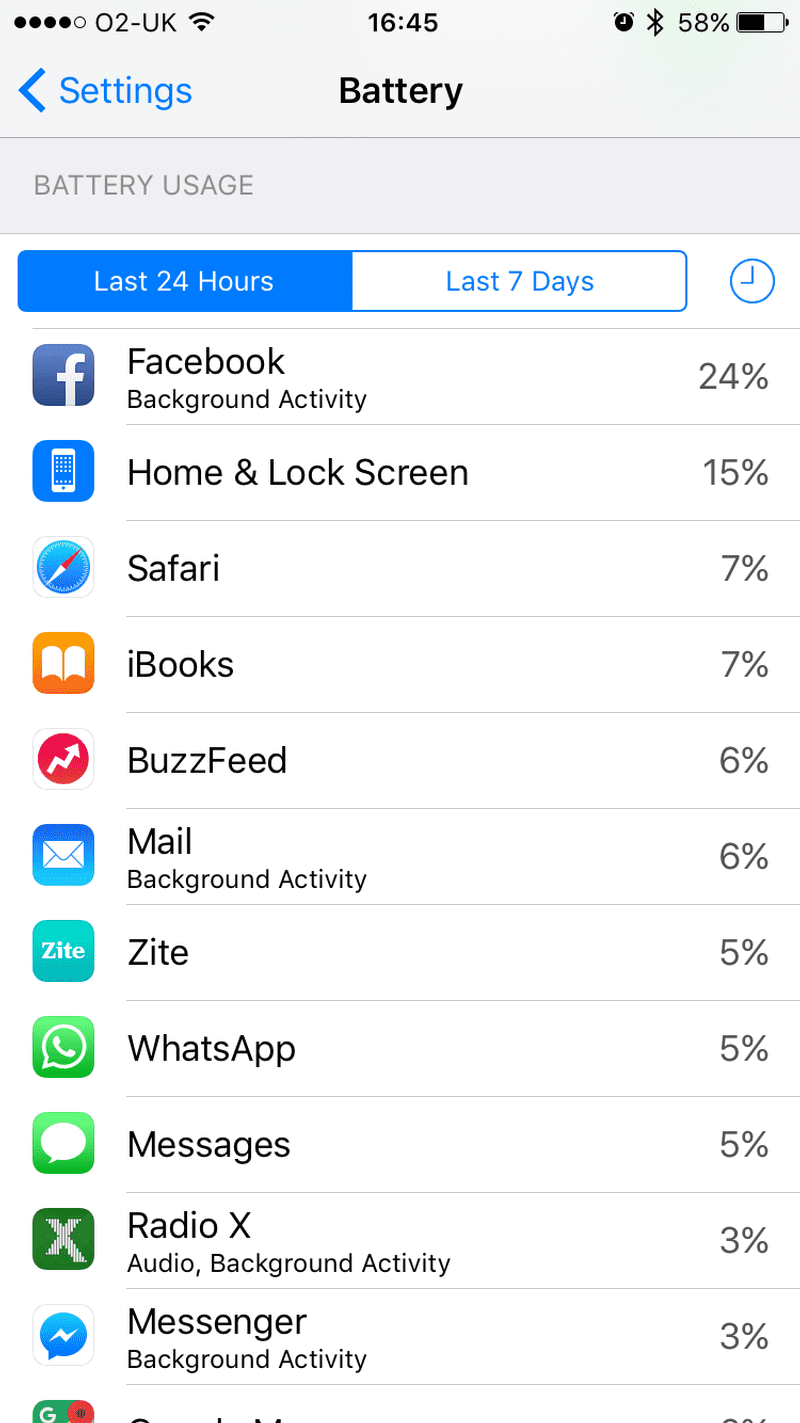800x1423 pixels.
Task: Tap the Home & Lock Screen icon
Action: tap(63, 471)
